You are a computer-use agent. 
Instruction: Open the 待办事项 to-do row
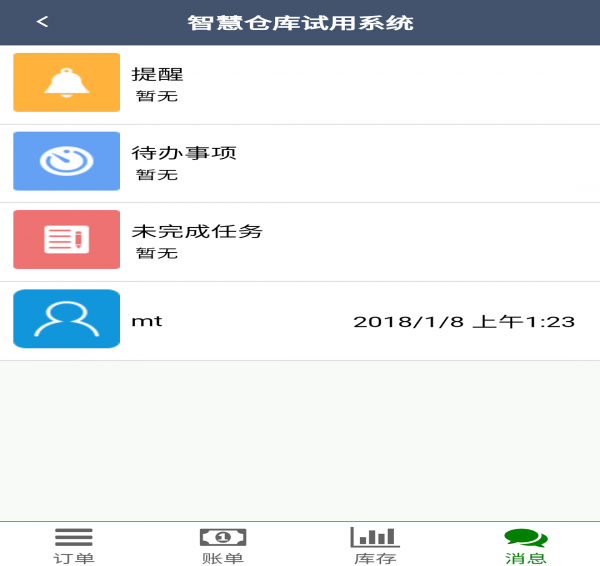tap(300, 162)
